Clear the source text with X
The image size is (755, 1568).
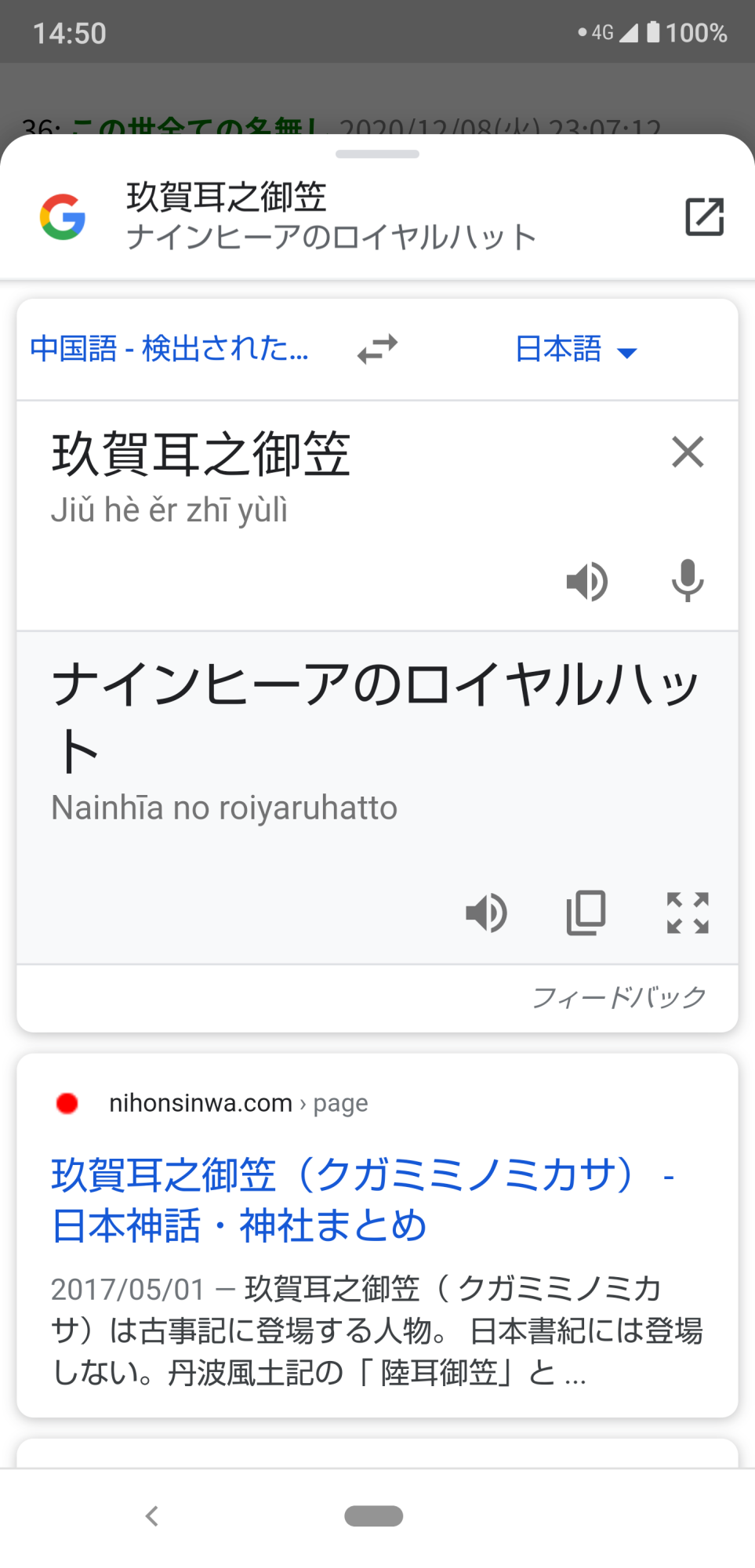(x=688, y=452)
